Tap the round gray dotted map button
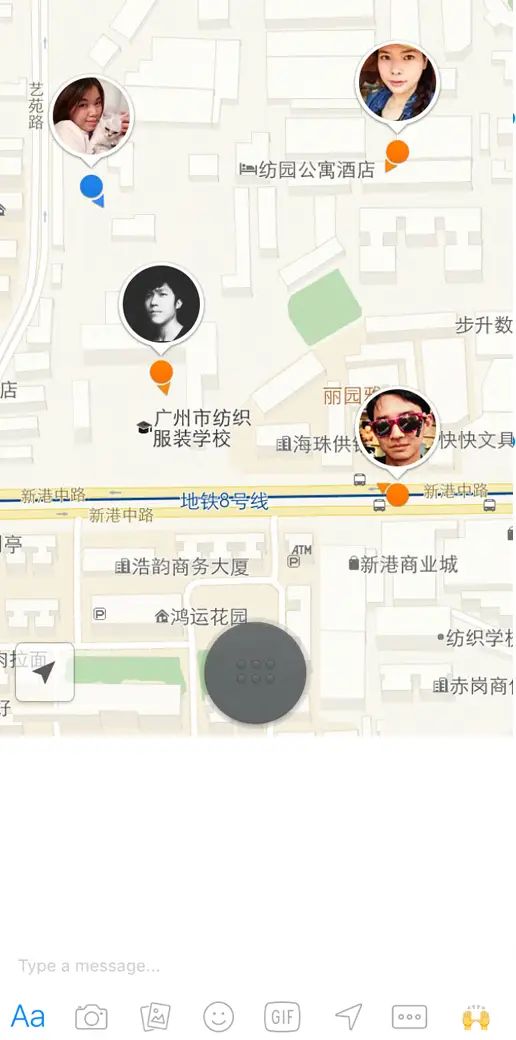Image resolution: width=516 pixels, height=1040 pixels. pyautogui.click(x=255, y=673)
